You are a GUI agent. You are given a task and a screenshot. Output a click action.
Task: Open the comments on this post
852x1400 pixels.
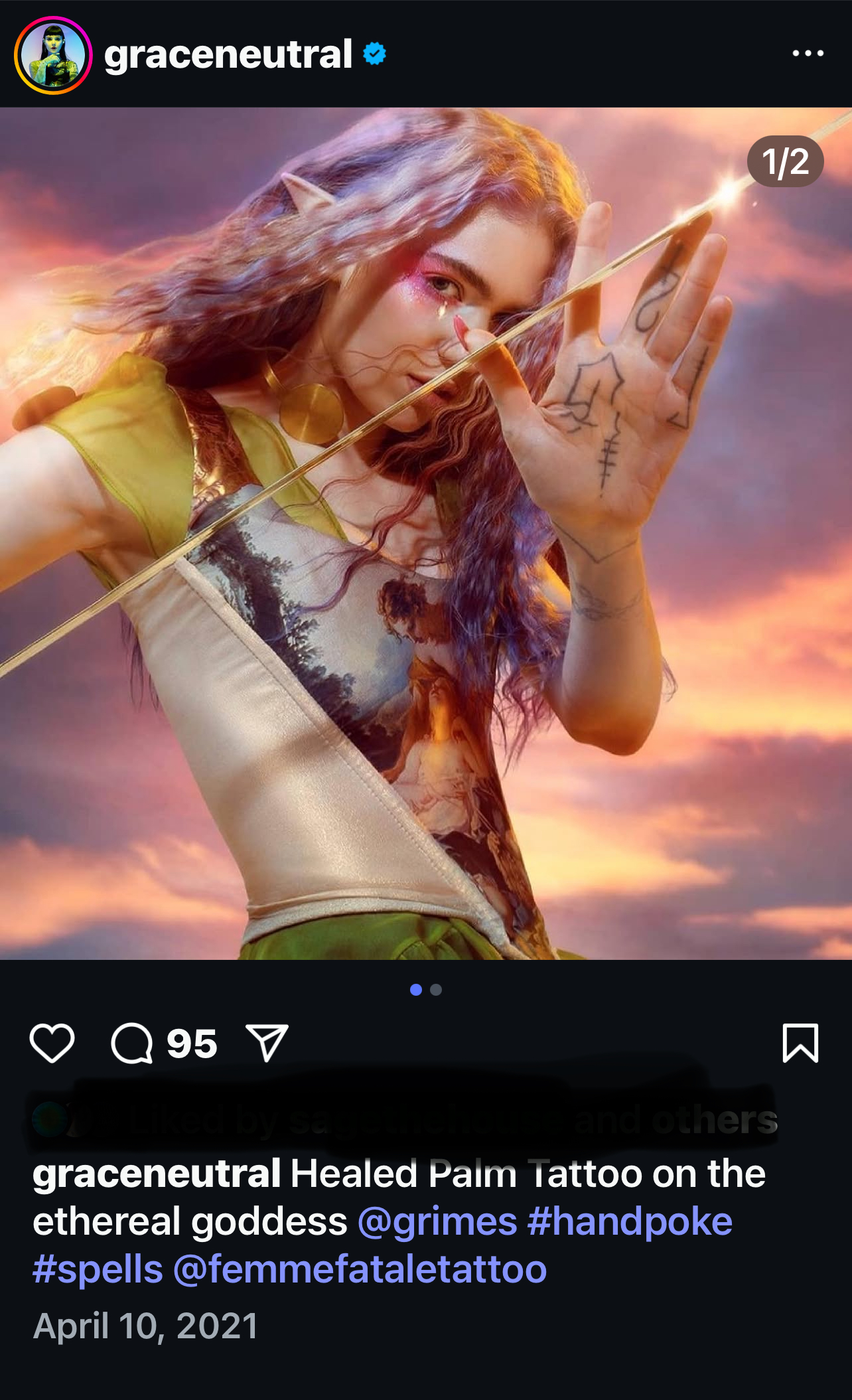(x=132, y=1043)
